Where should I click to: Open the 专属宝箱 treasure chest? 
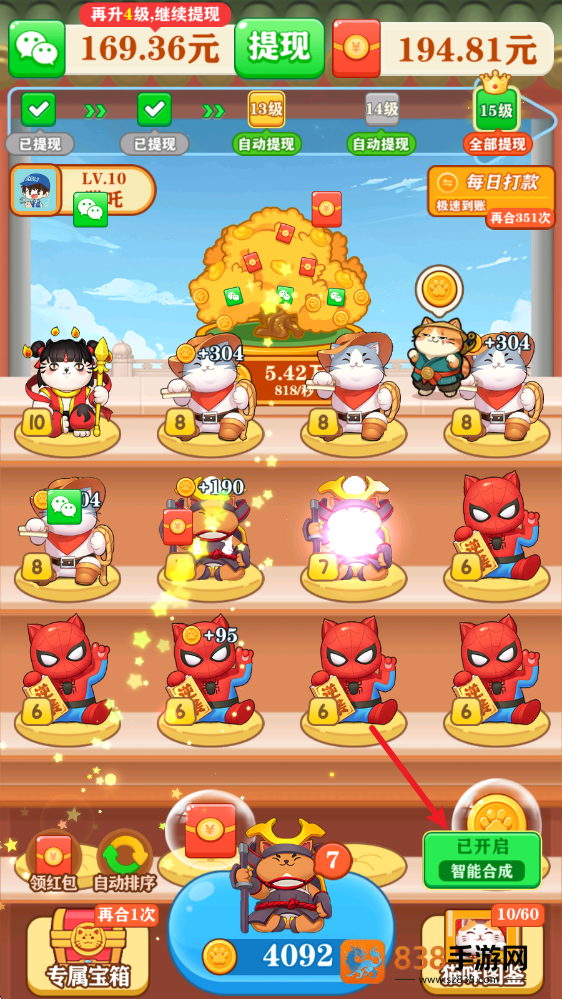(87, 948)
